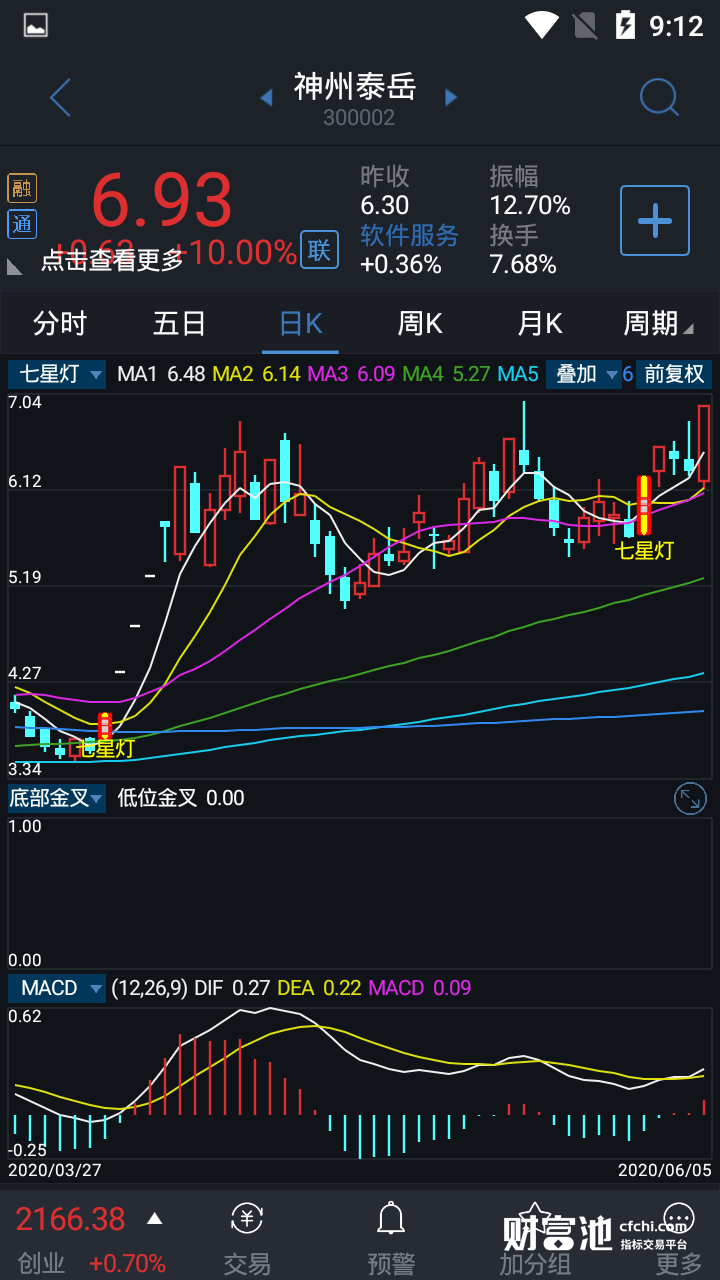Tap the 联 linkage button
720x1280 pixels.
point(319,250)
